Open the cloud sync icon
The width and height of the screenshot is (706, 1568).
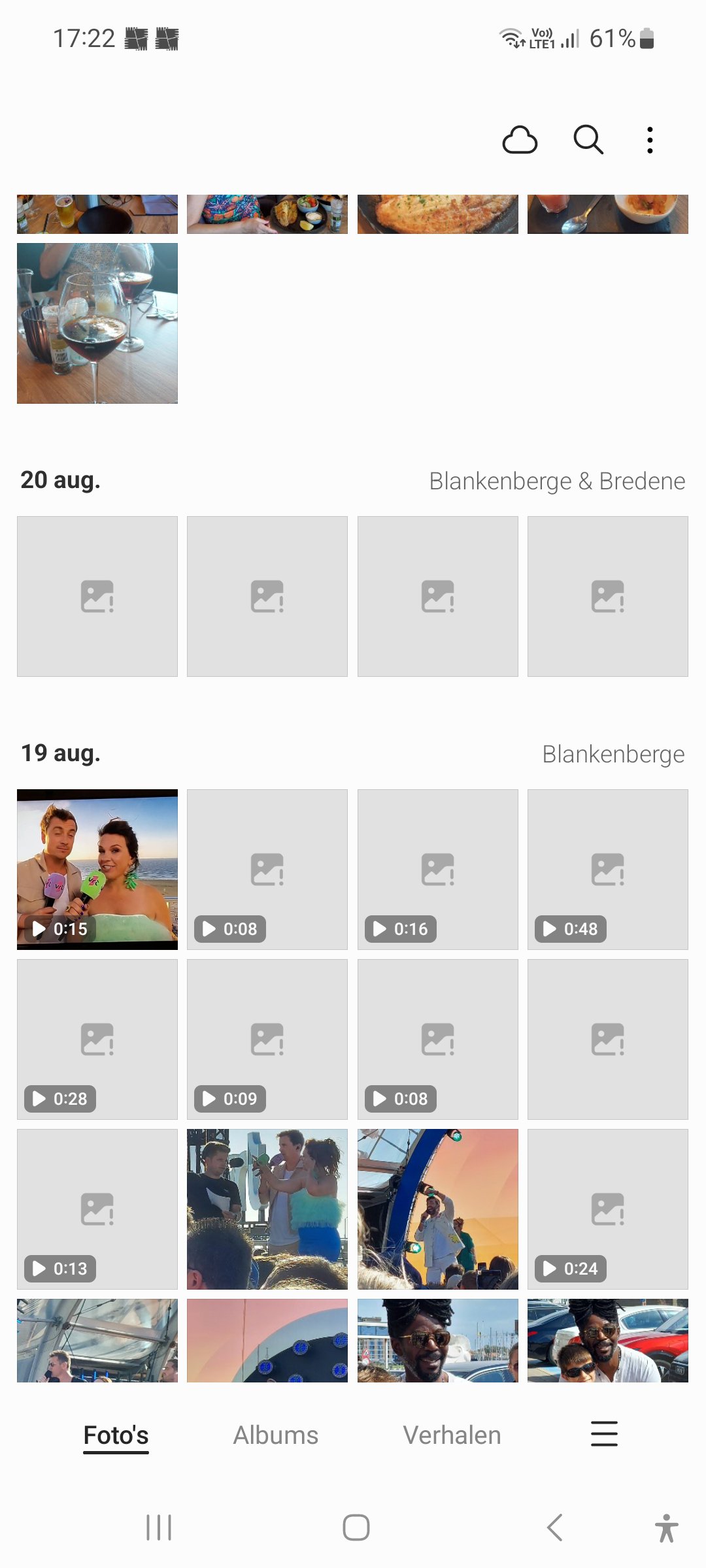pyautogui.click(x=520, y=140)
